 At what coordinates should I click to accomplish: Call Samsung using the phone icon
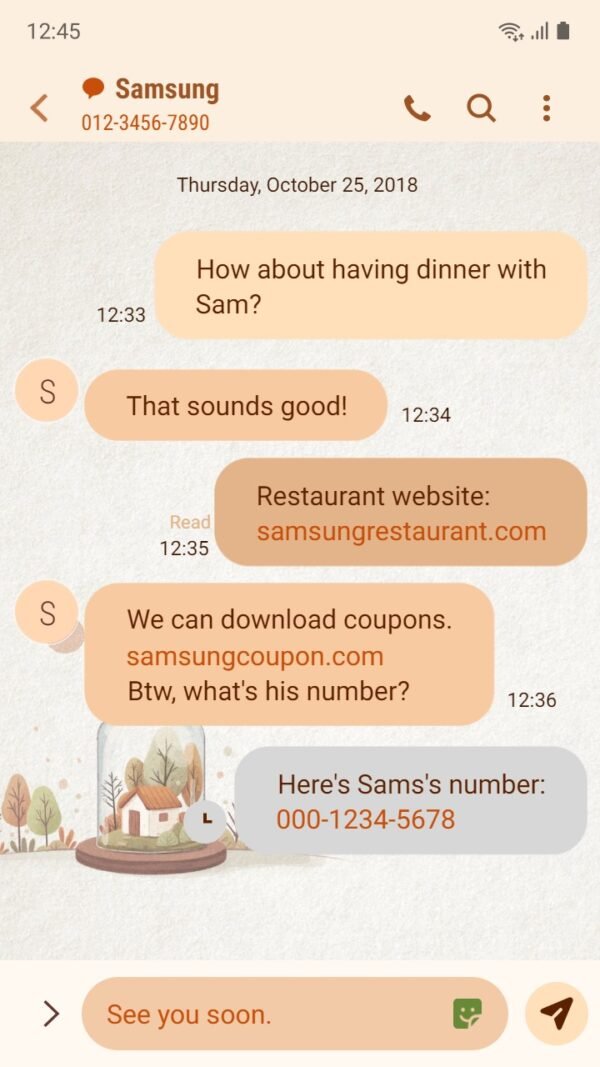pos(417,108)
